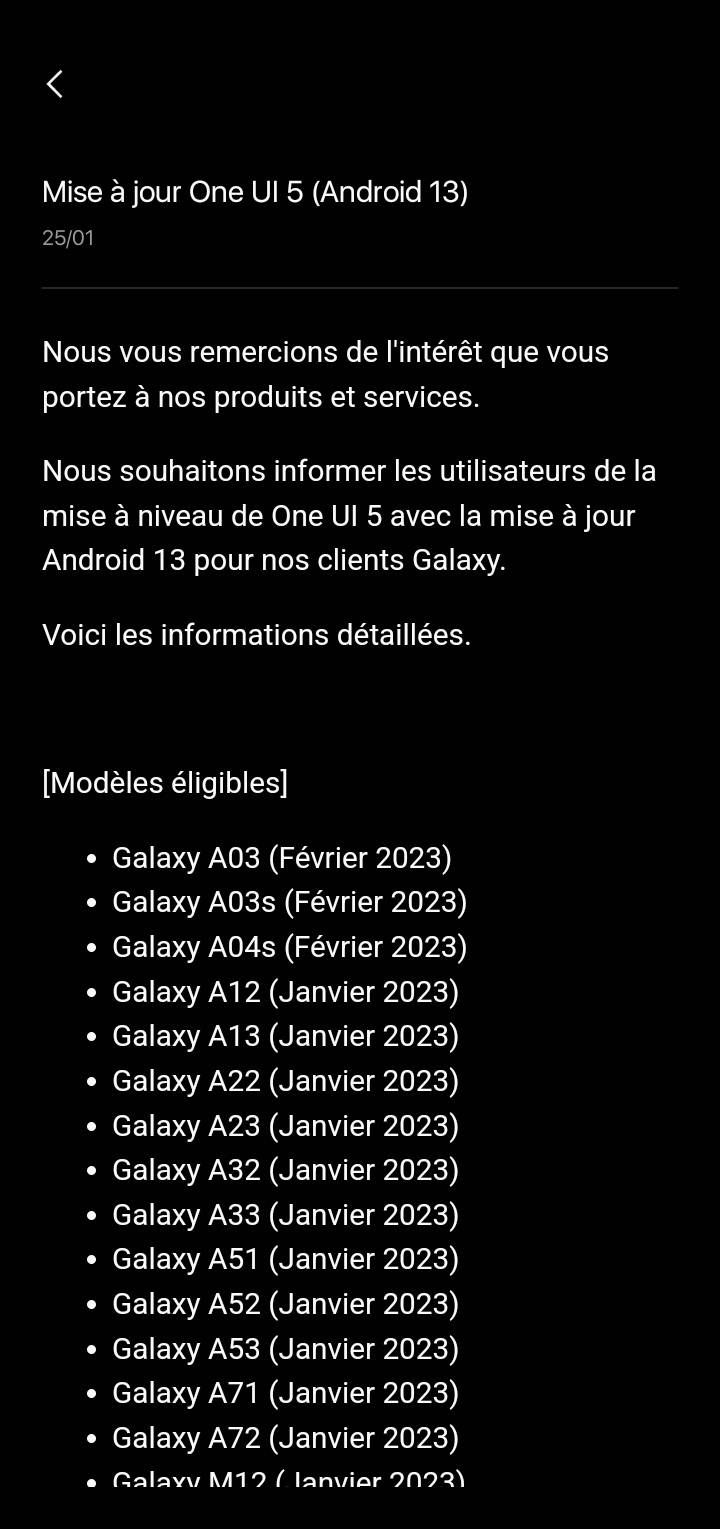The image size is (720, 1529).
Task: Go back from the One UI 5 notice
Action: [x=55, y=84]
